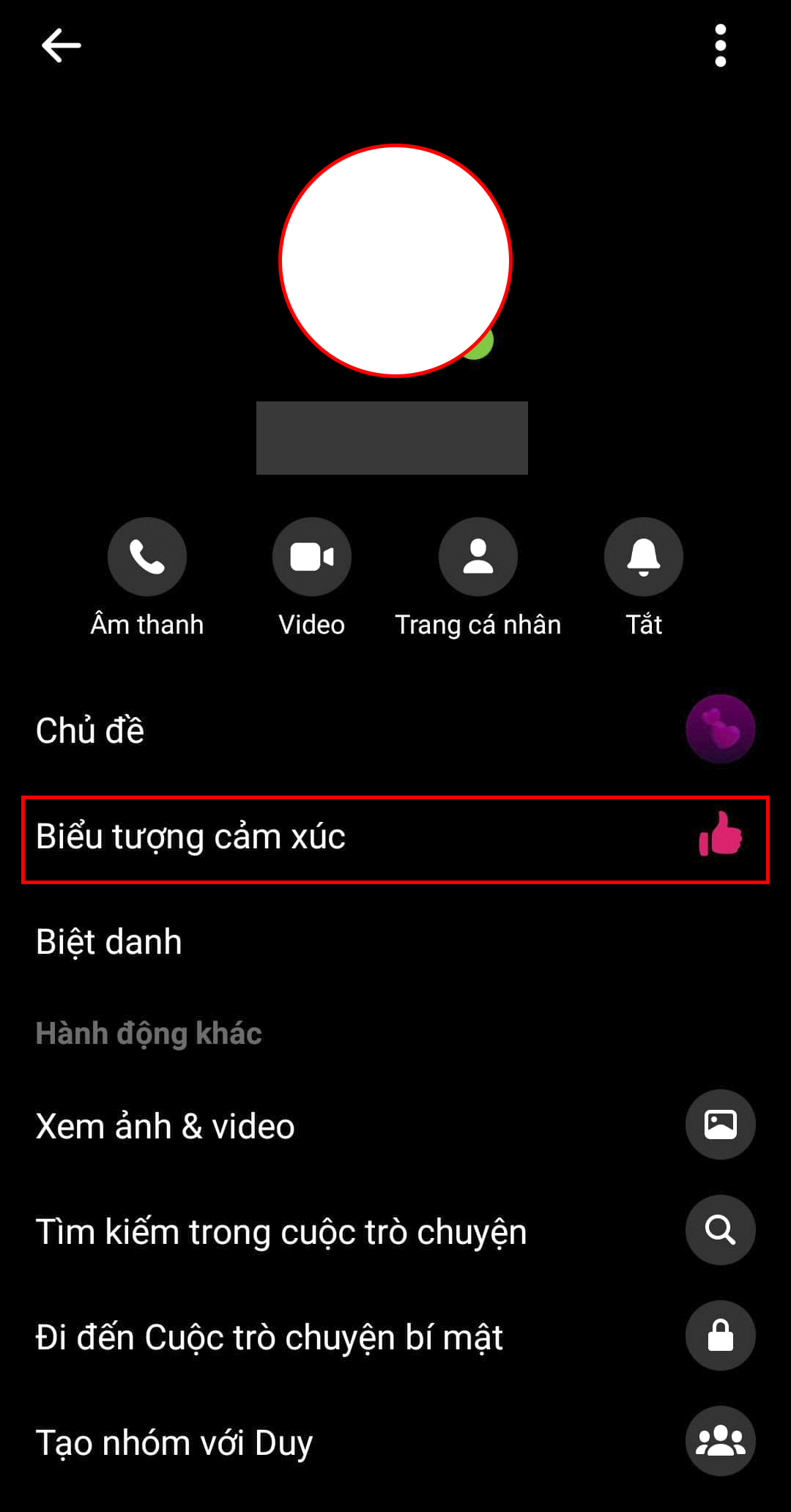Mute notifications with Tắt bell

(x=644, y=557)
